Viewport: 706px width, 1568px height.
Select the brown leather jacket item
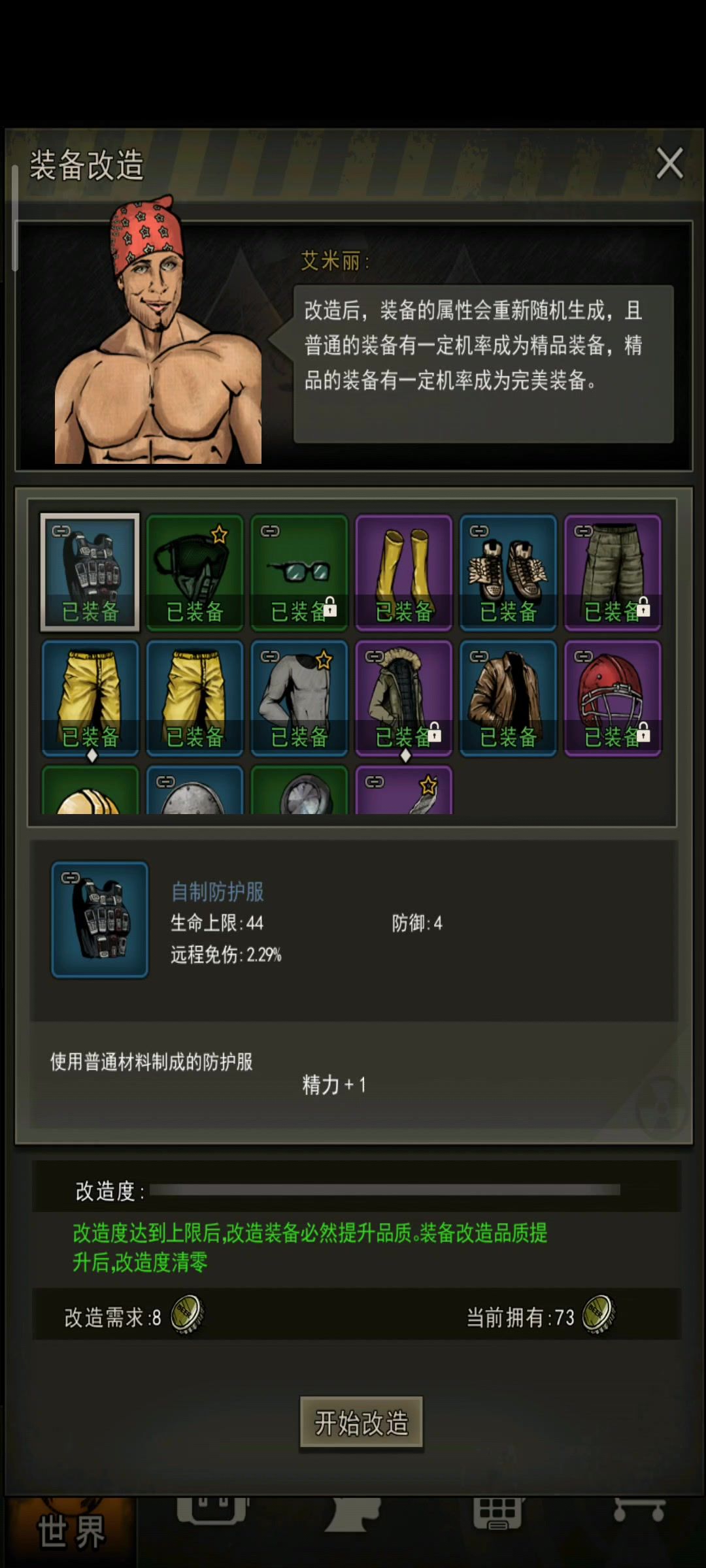click(x=509, y=698)
